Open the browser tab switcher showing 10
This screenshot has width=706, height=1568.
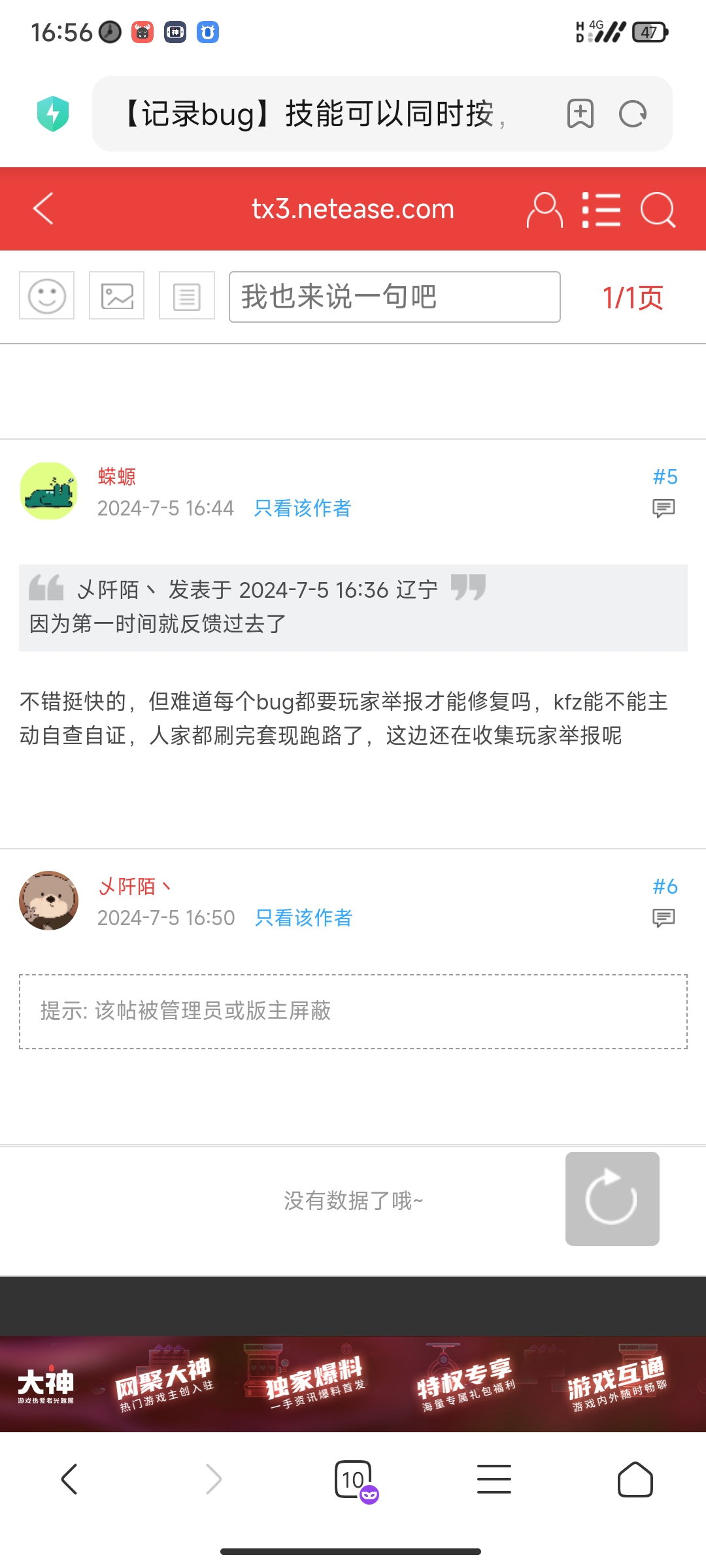354,1479
